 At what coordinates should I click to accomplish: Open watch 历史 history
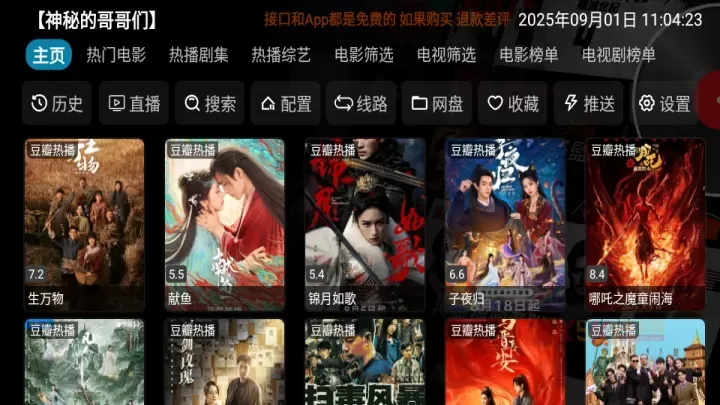click(57, 103)
